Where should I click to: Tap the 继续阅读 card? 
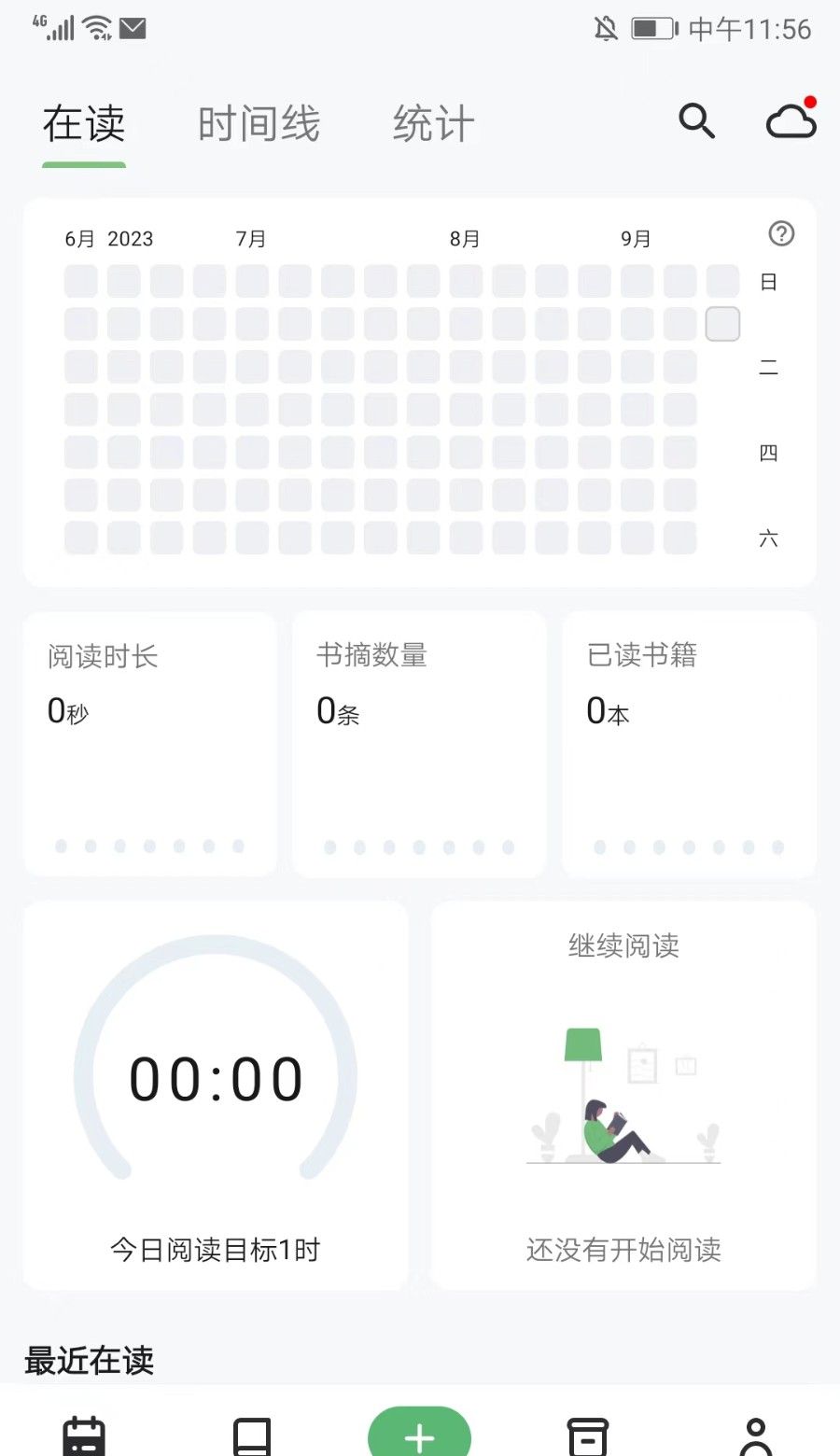pyautogui.click(x=623, y=1092)
